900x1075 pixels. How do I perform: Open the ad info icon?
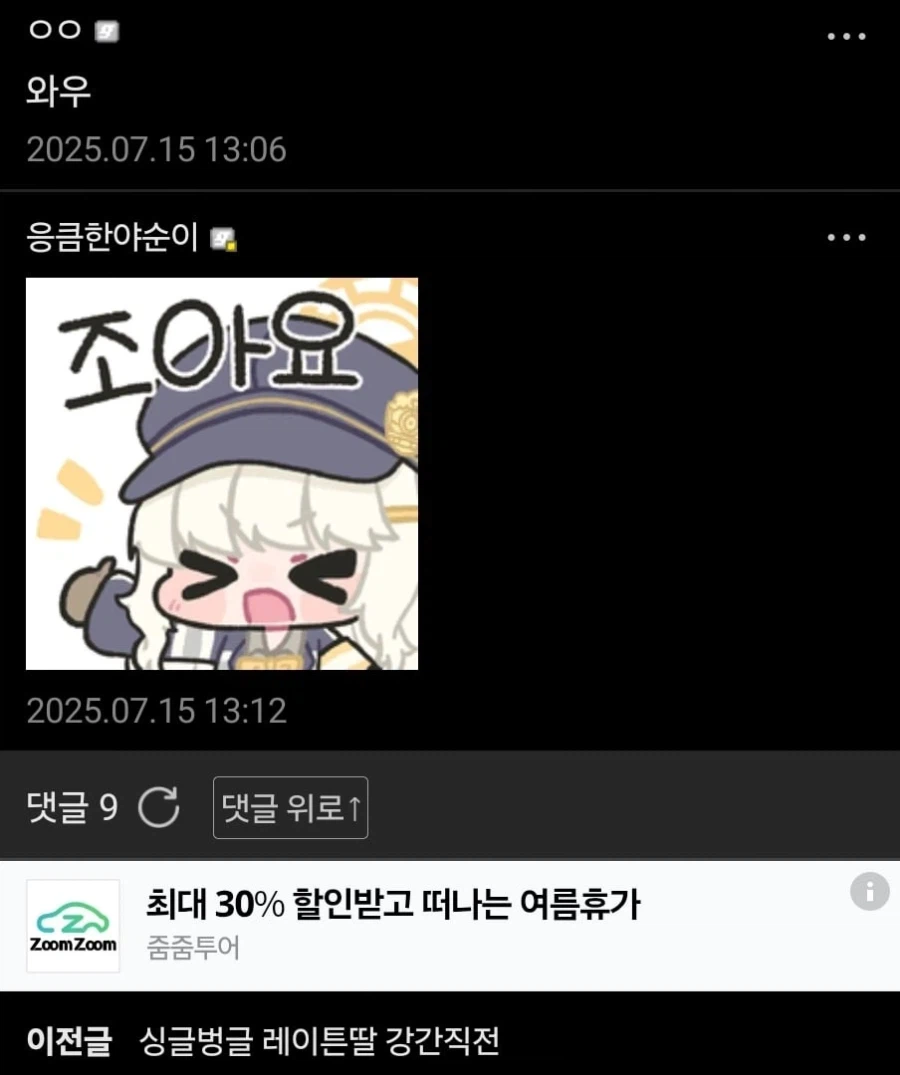869,891
